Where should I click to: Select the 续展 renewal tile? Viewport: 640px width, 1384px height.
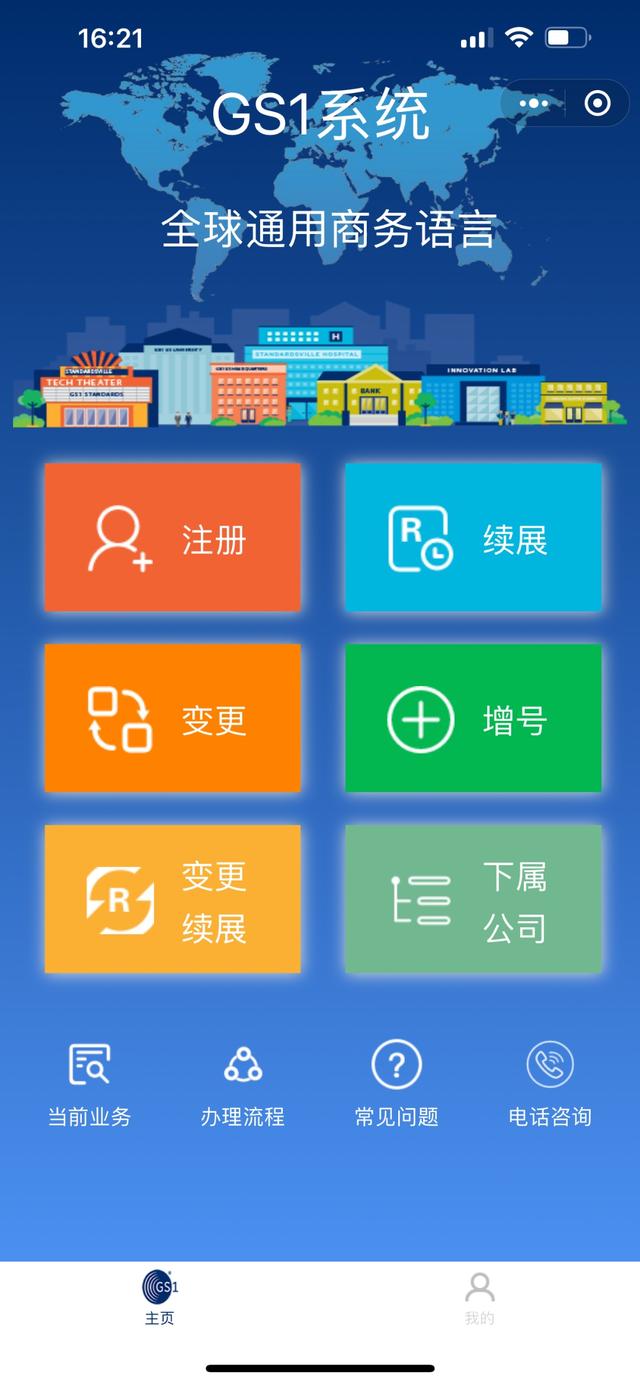[x=473, y=538]
